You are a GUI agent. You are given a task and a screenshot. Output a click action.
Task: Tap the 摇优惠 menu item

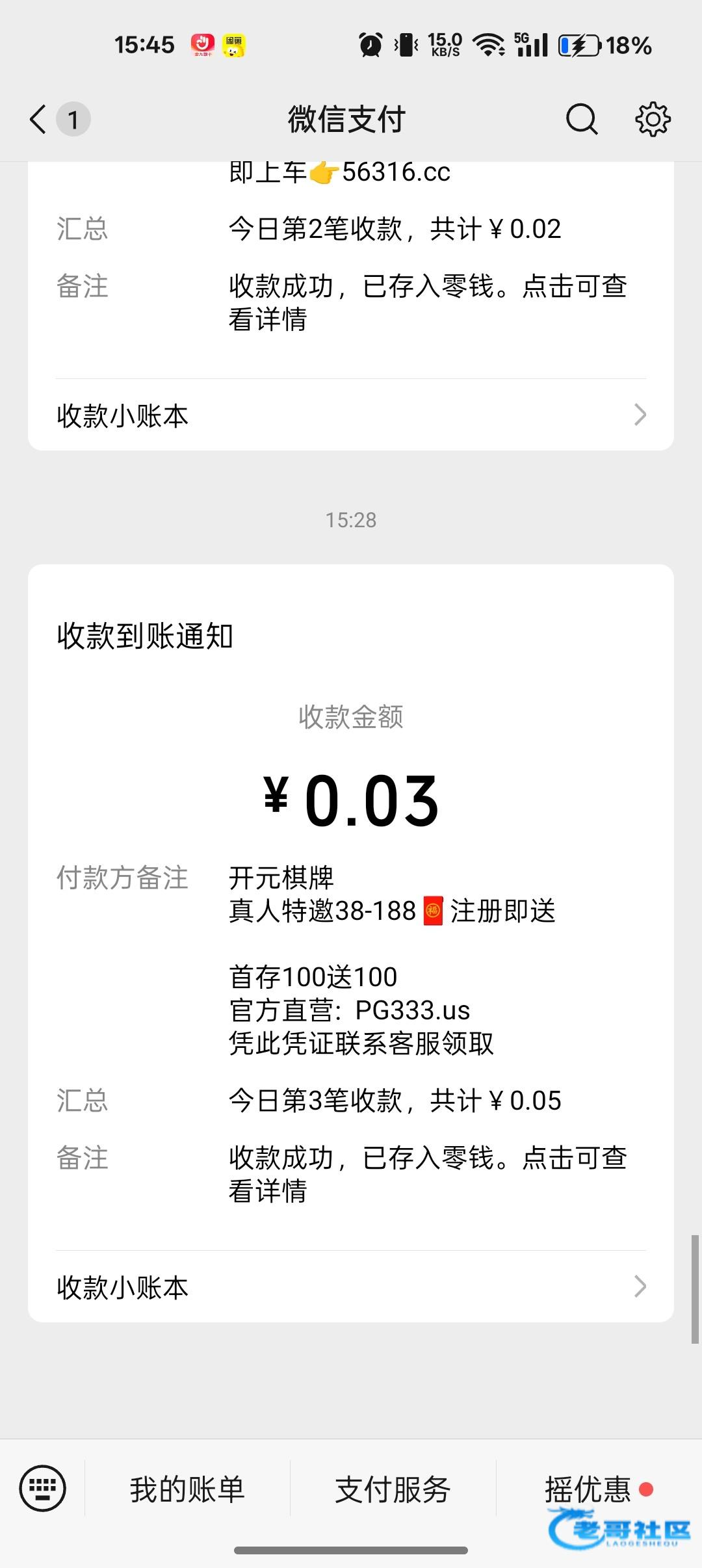(589, 1489)
